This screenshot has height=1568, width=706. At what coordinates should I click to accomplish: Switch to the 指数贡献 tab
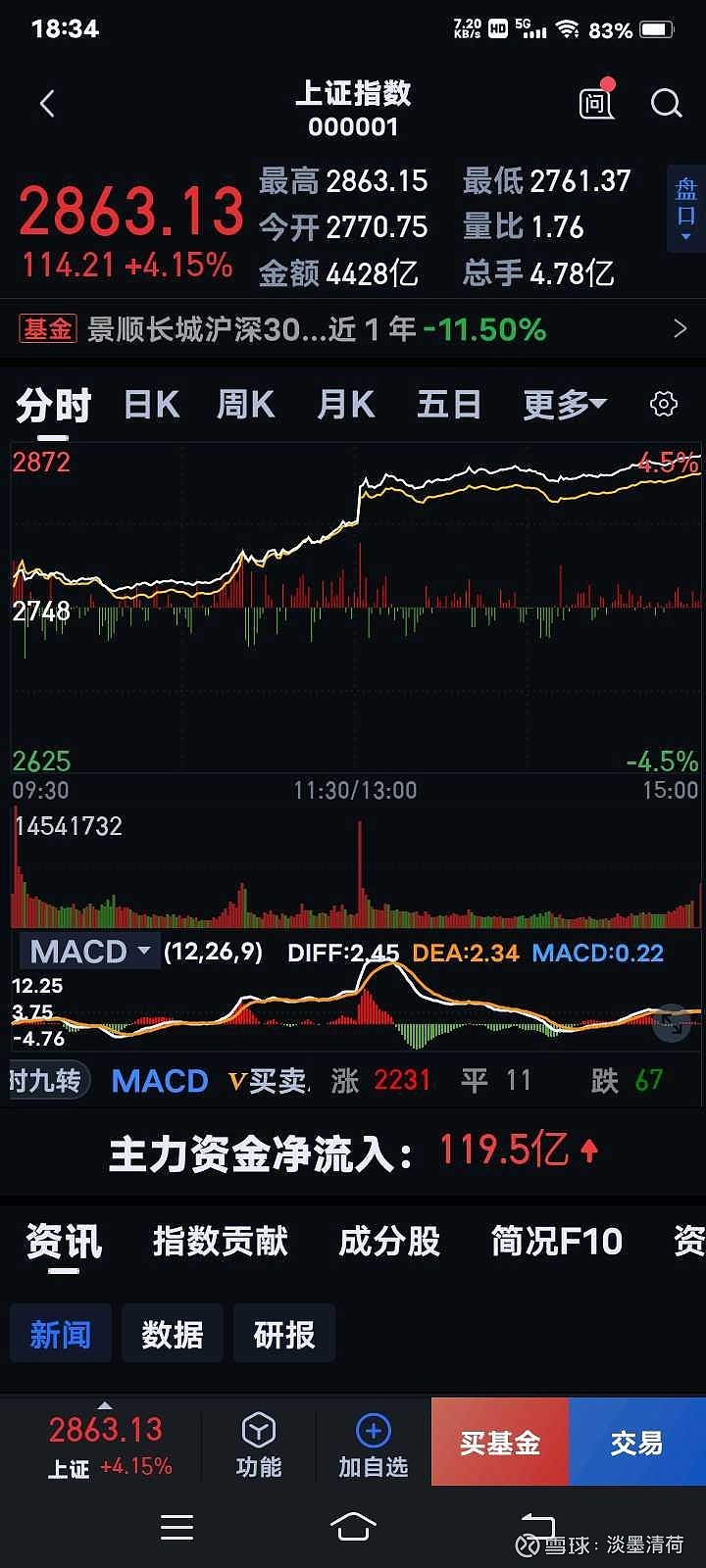click(221, 1242)
